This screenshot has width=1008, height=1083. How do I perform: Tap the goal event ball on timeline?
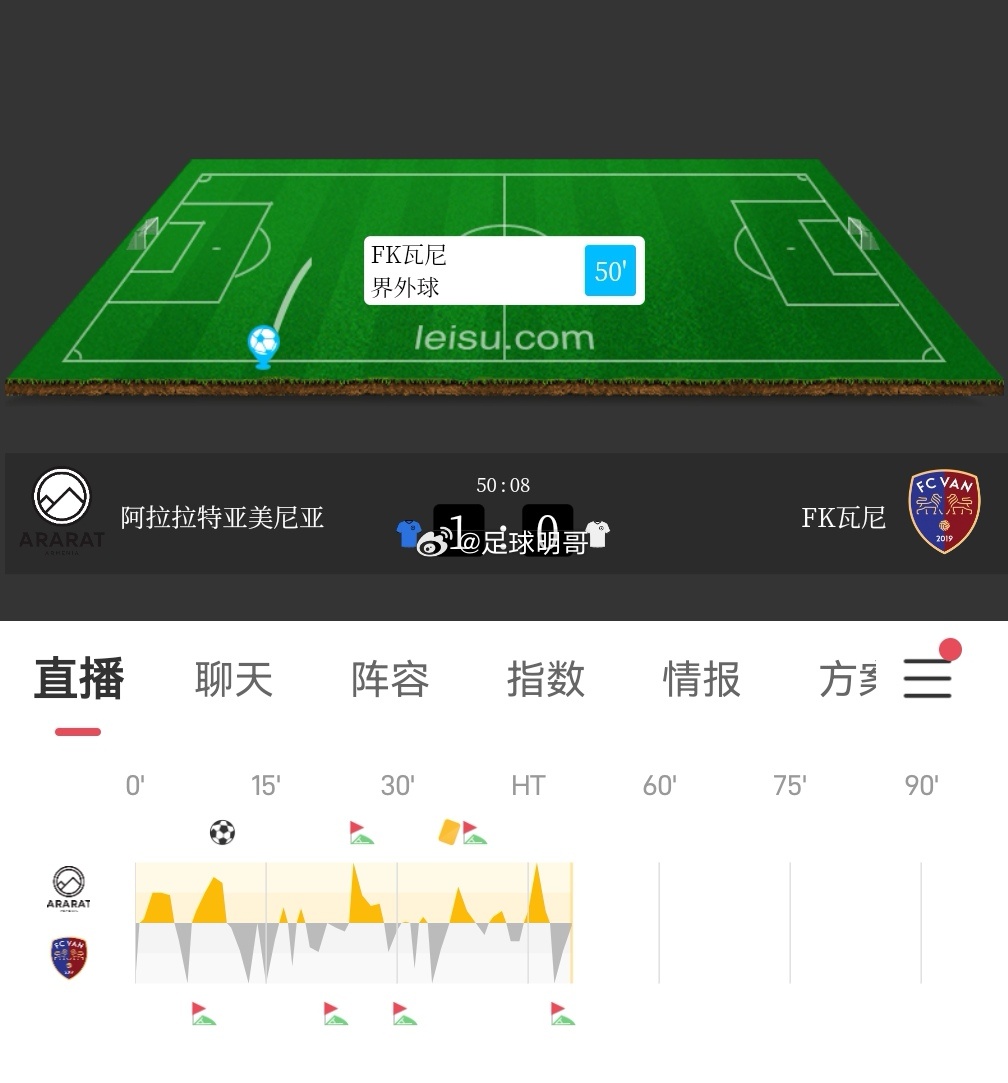coord(222,832)
